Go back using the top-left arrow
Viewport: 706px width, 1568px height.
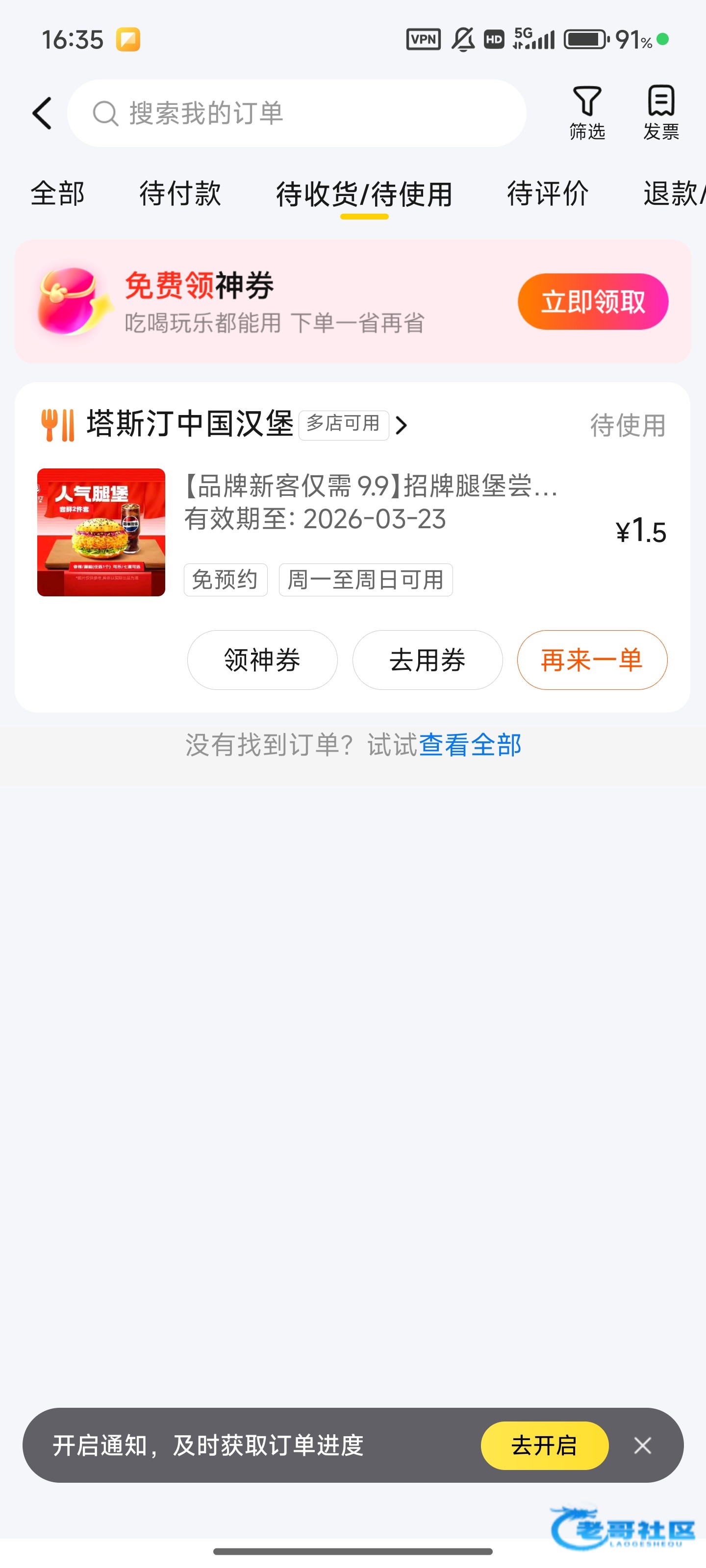pyautogui.click(x=41, y=113)
